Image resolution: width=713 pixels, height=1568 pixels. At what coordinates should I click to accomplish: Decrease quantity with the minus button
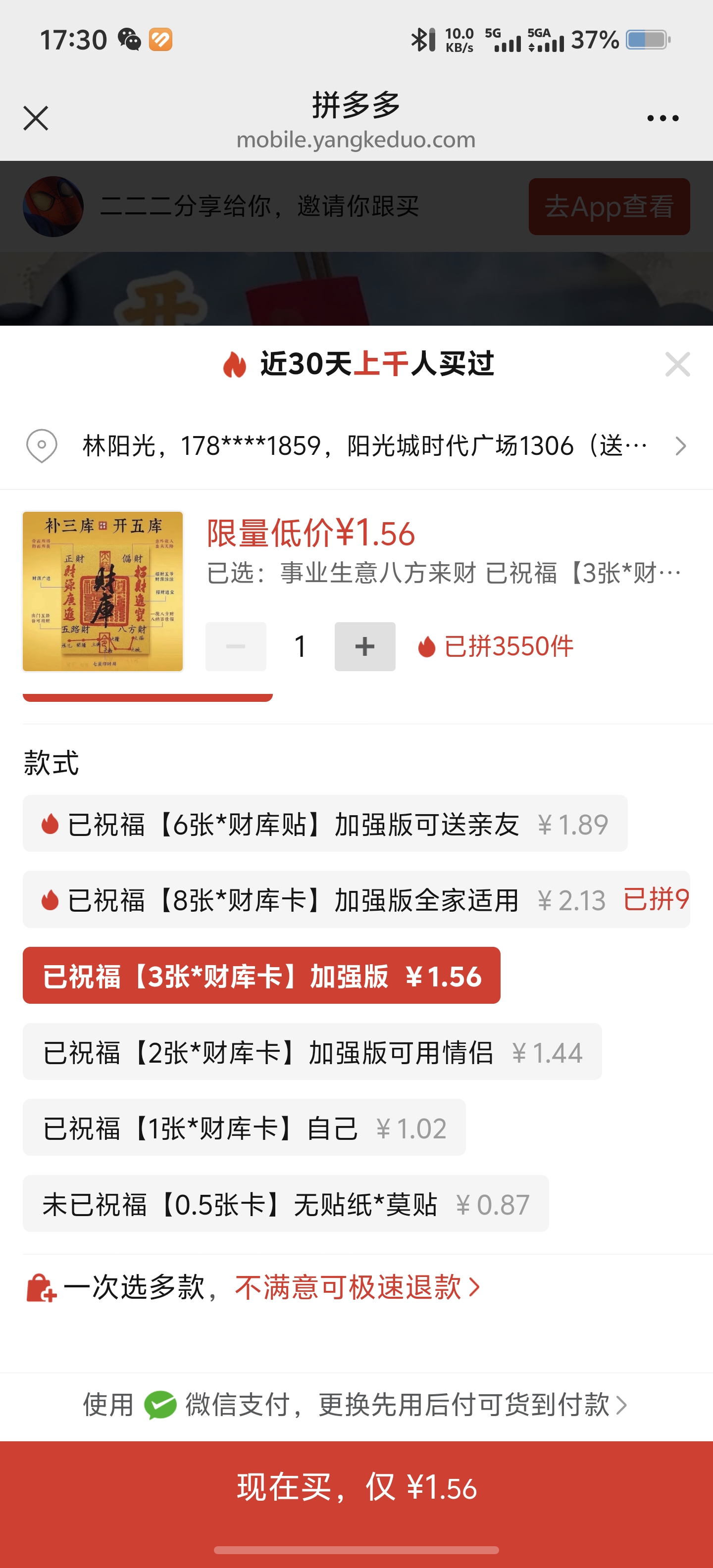(x=236, y=646)
